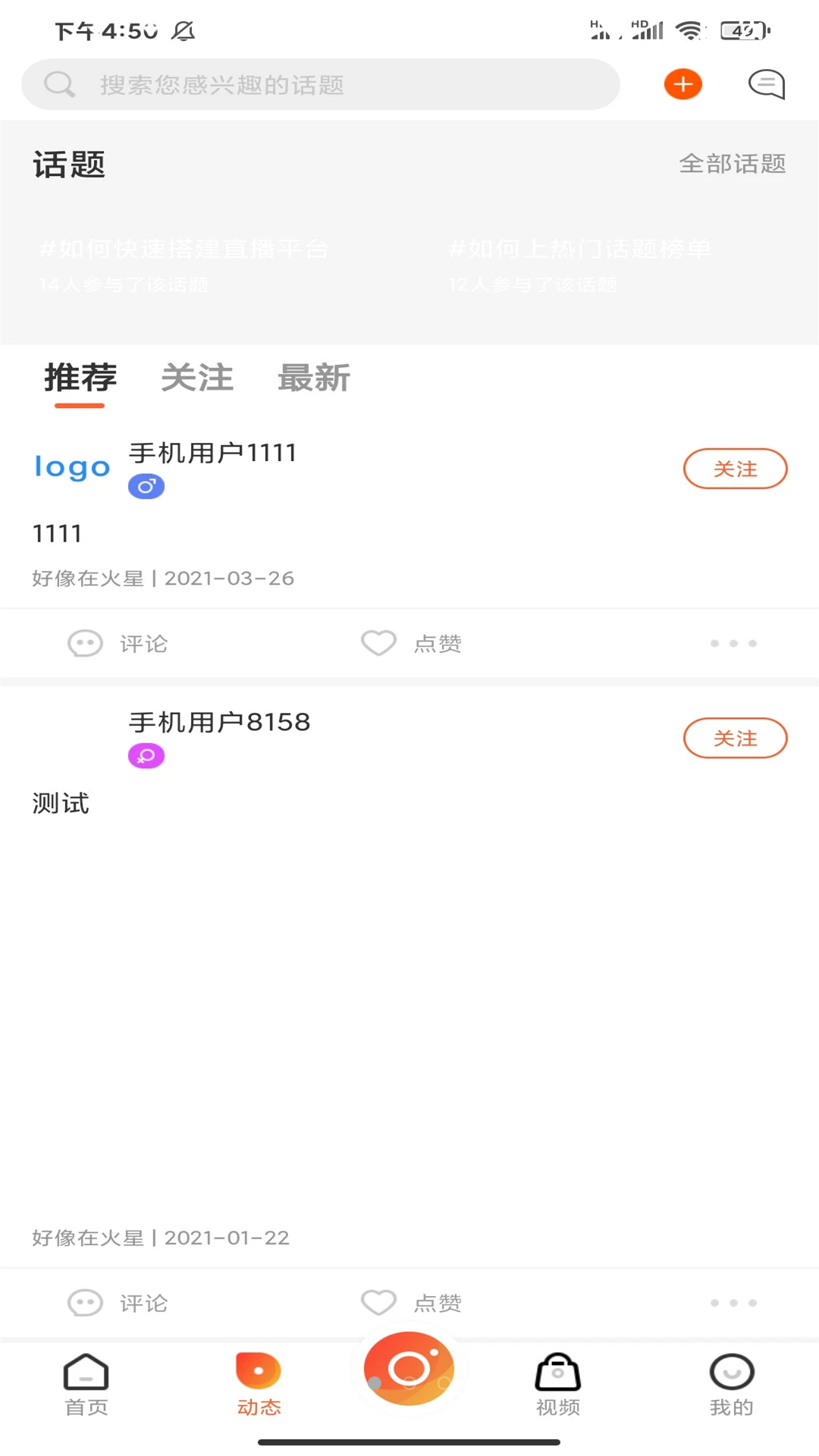Image resolution: width=819 pixels, height=1456 pixels.
Task: Open topic 如何快速搭建直播平台
Action: [x=184, y=249]
